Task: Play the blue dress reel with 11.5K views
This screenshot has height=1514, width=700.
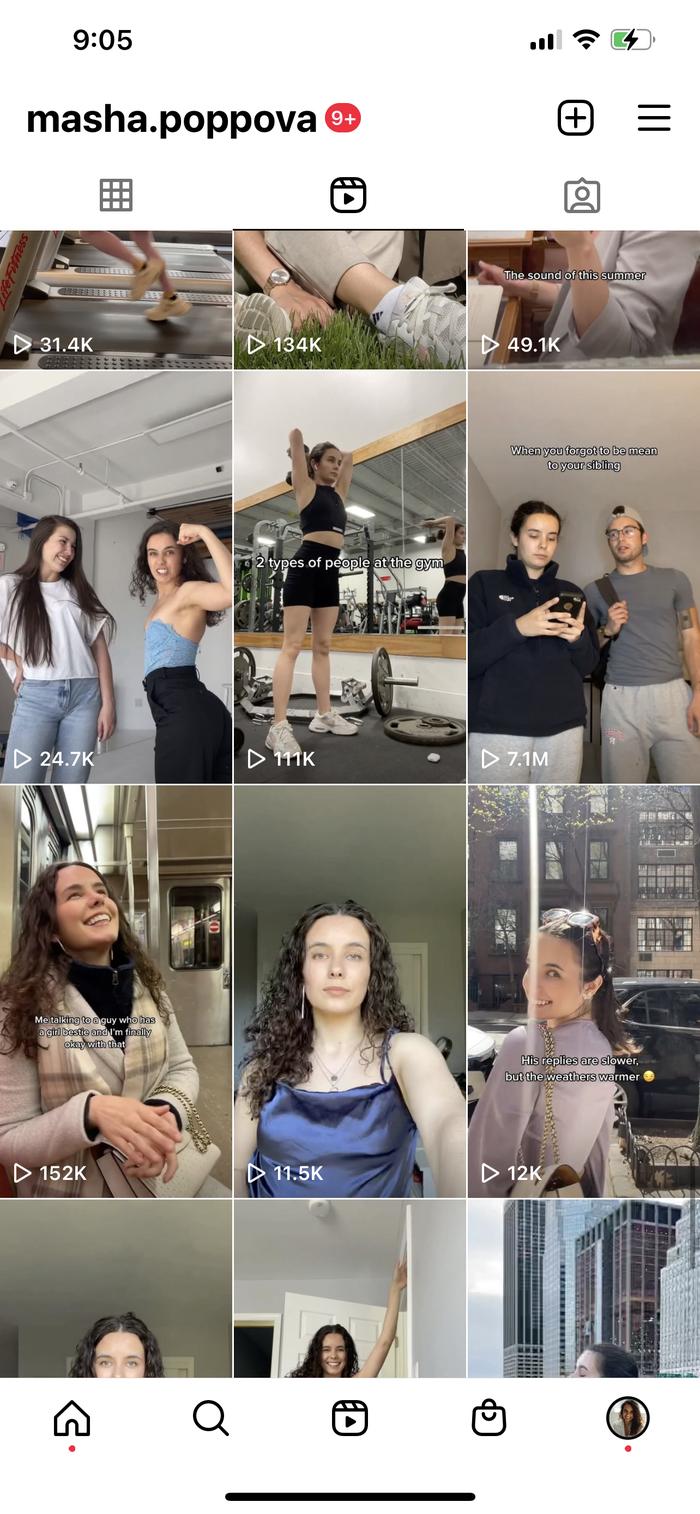Action: (349, 991)
